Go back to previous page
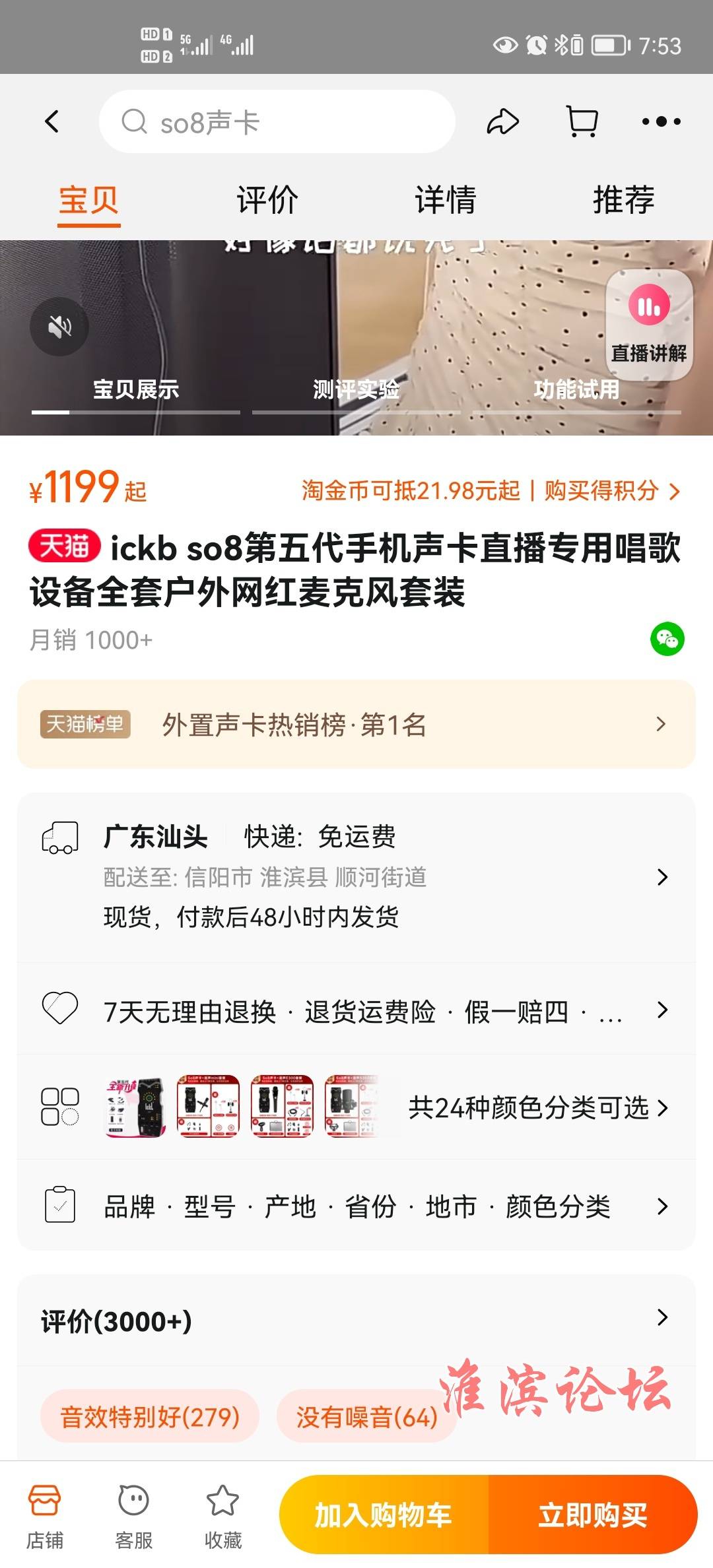This screenshot has width=713, height=1568. pos(52,121)
